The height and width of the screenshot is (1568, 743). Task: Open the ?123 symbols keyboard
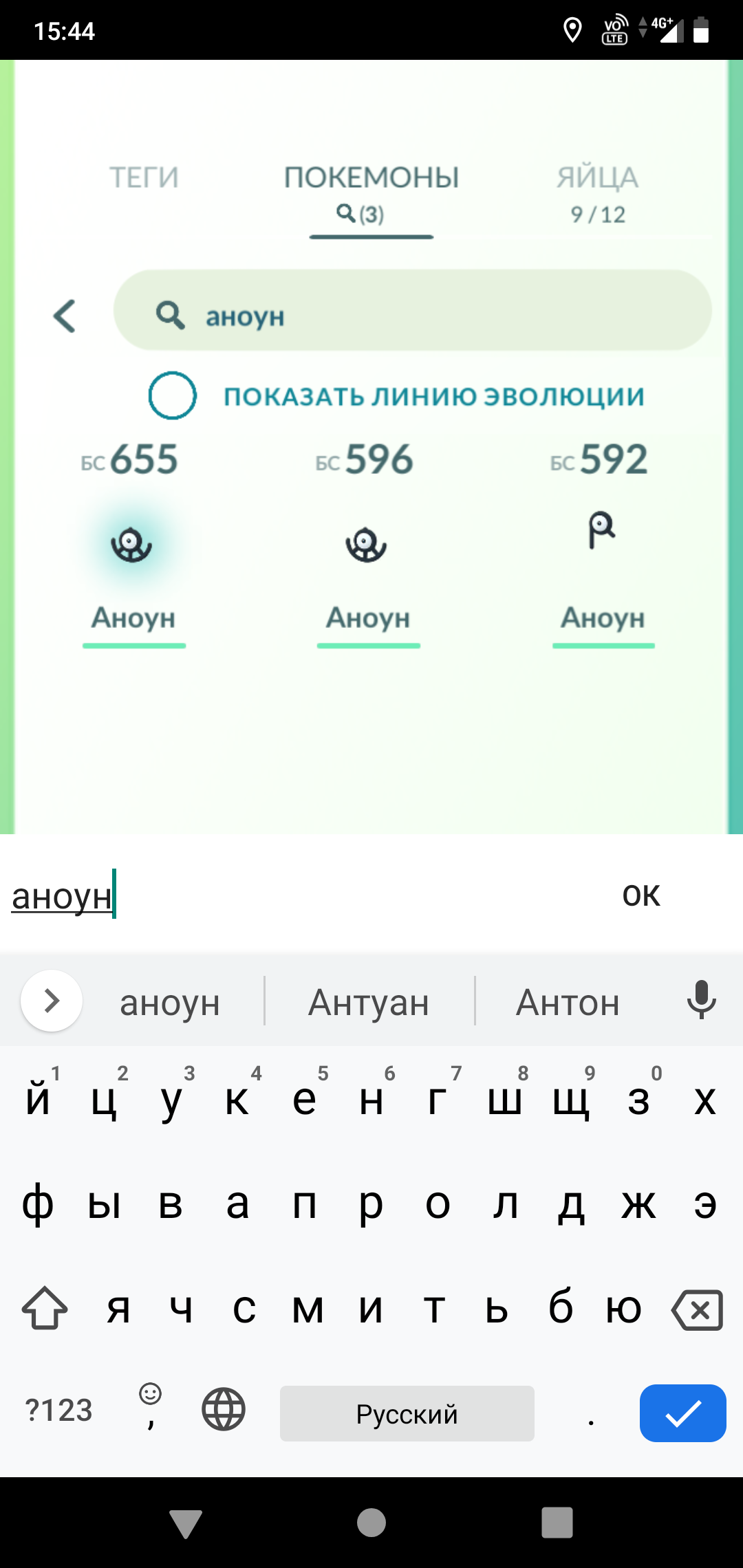coord(58,1411)
